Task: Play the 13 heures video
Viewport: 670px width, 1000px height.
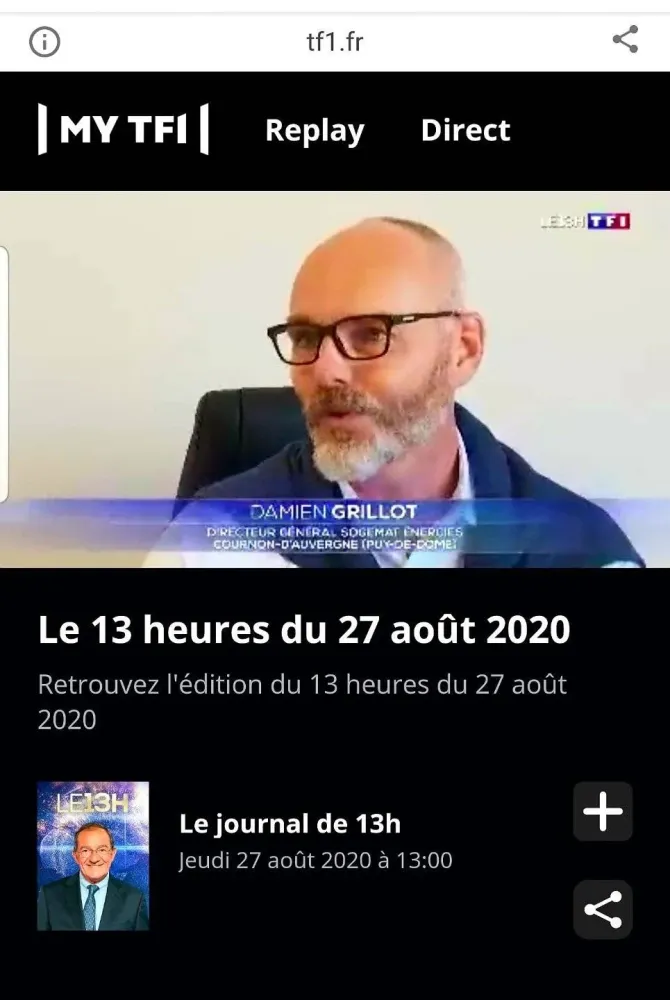Action: pyautogui.click(x=335, y=379)
